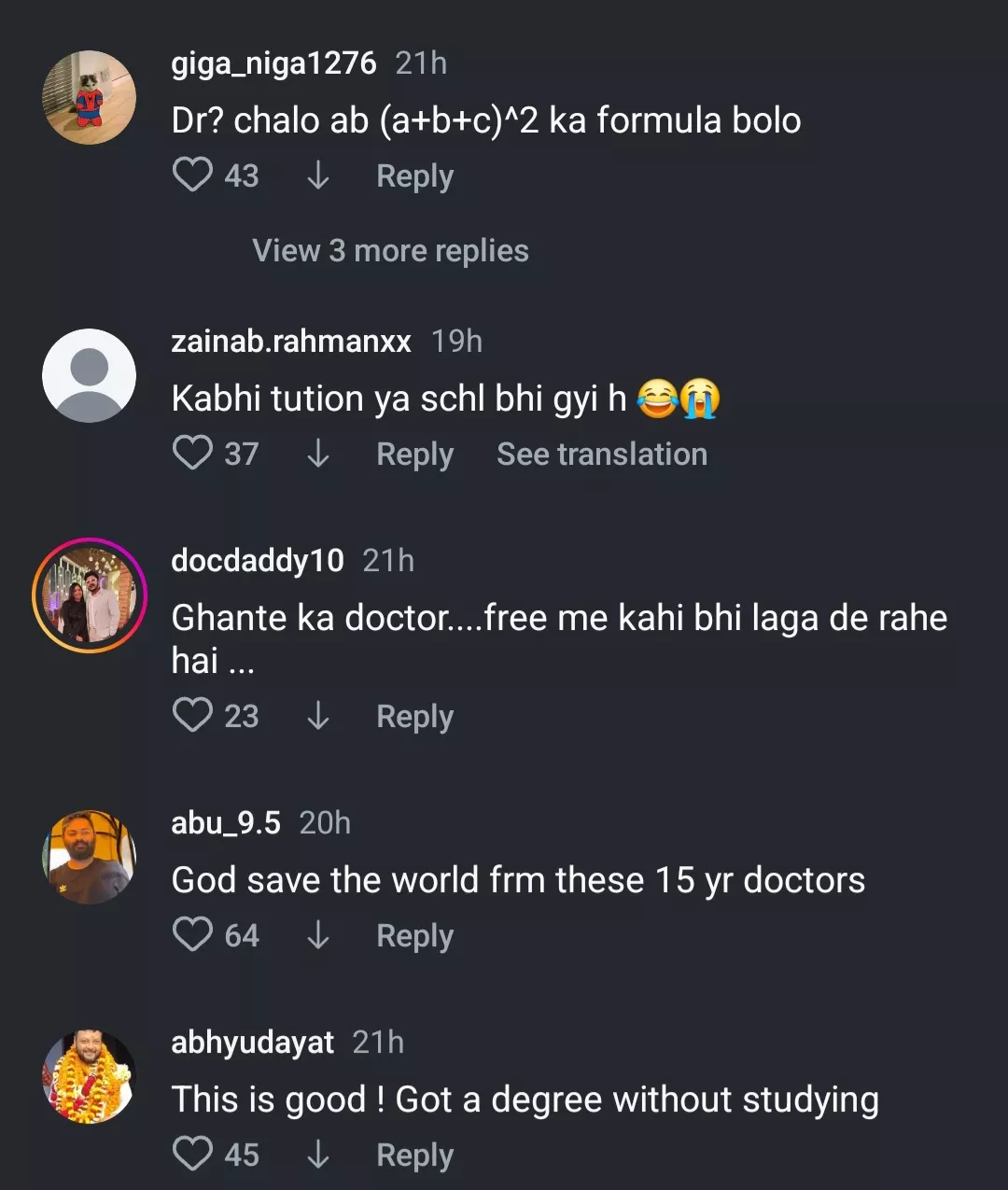Screen dimensions: 1008x1190
Task: Like abu_9.5's comment
Action: click(x=192, y=935)
